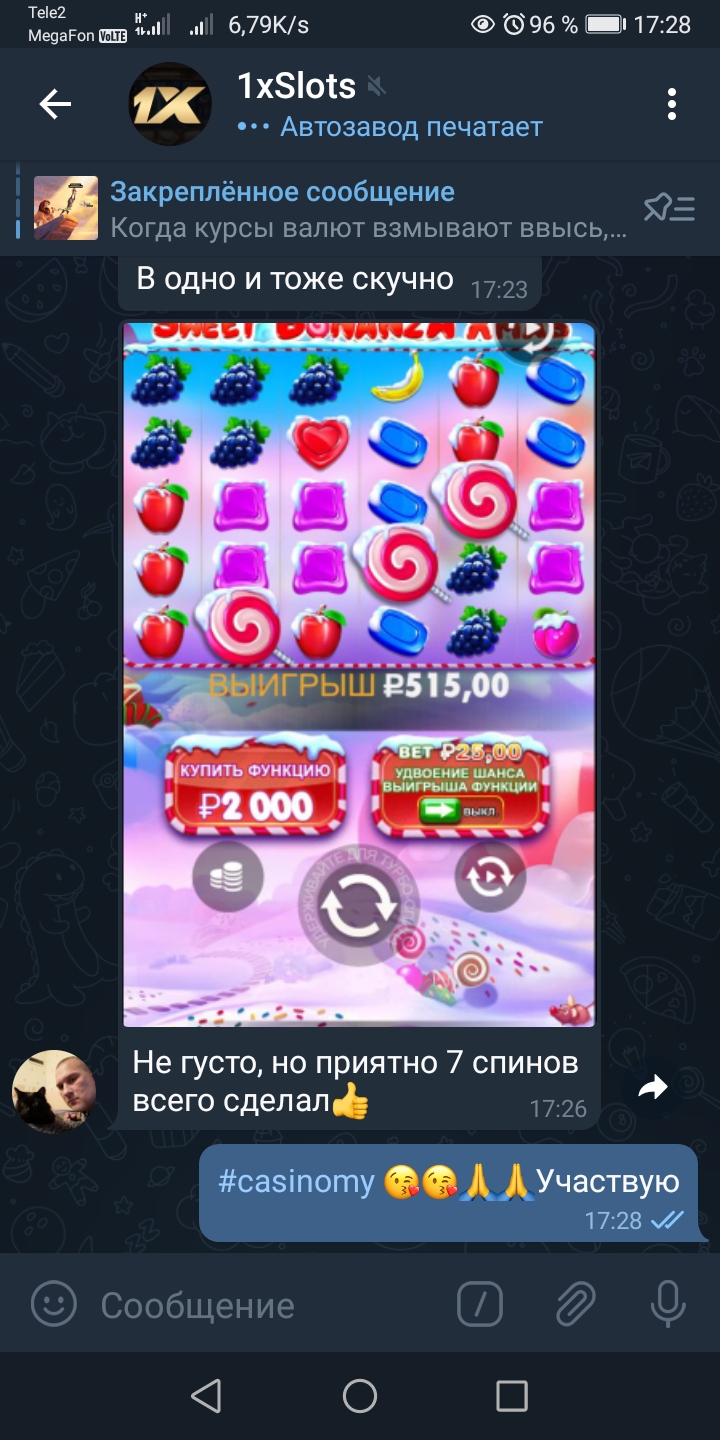Go back to the chat list

(55, 104)
